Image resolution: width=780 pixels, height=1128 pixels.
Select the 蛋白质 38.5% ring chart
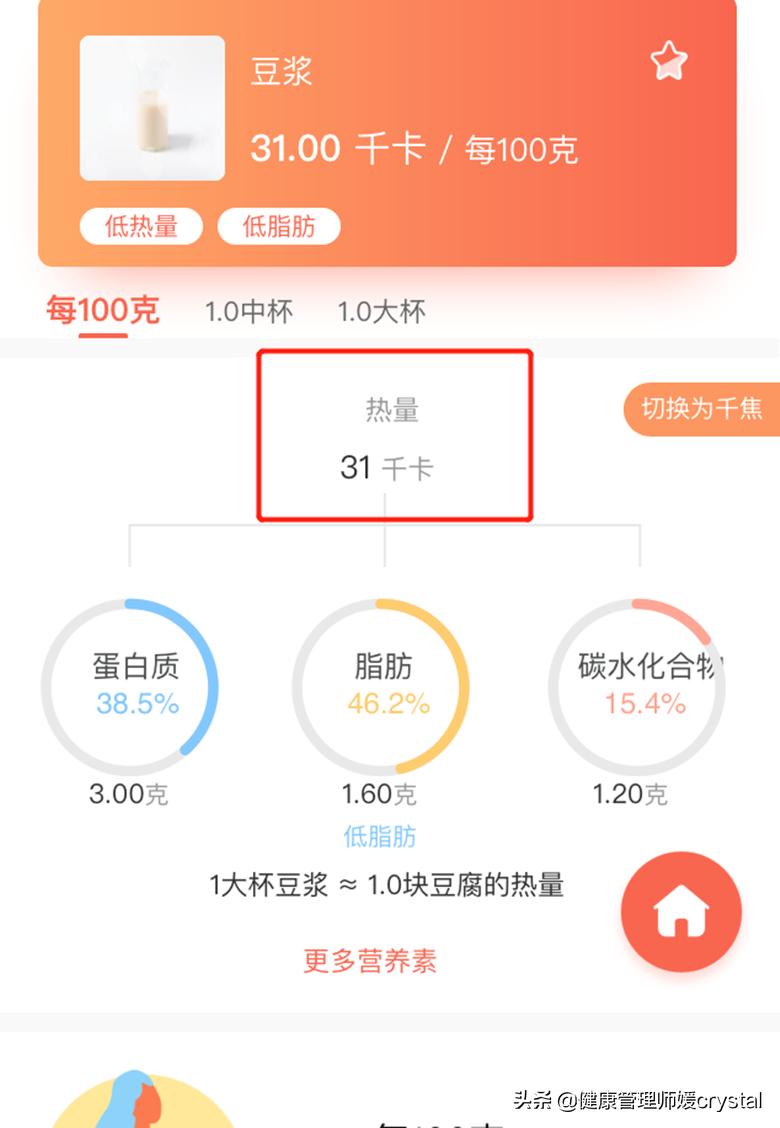click(130, 687)
